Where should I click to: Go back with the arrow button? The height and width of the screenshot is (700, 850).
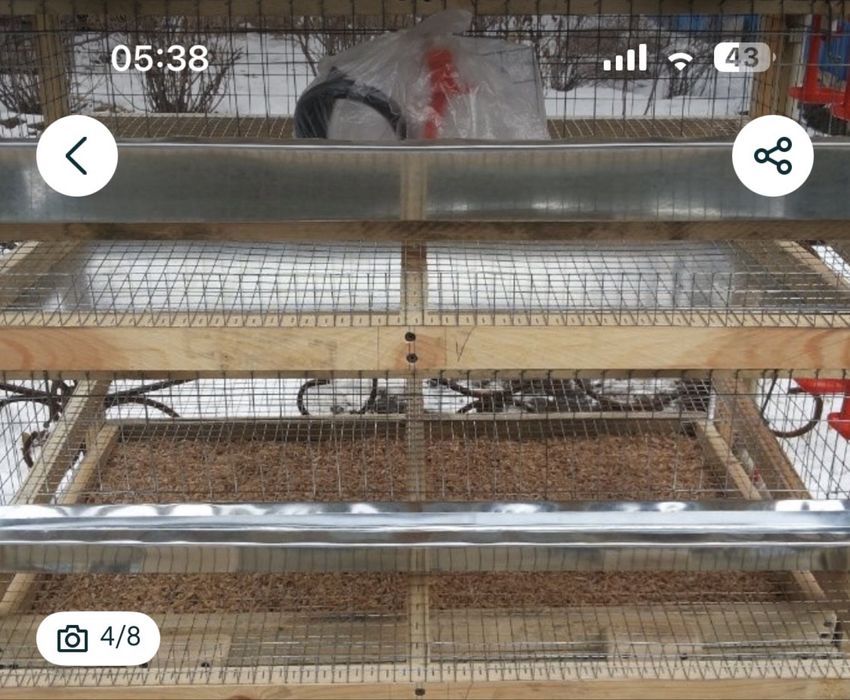(77, 156)
